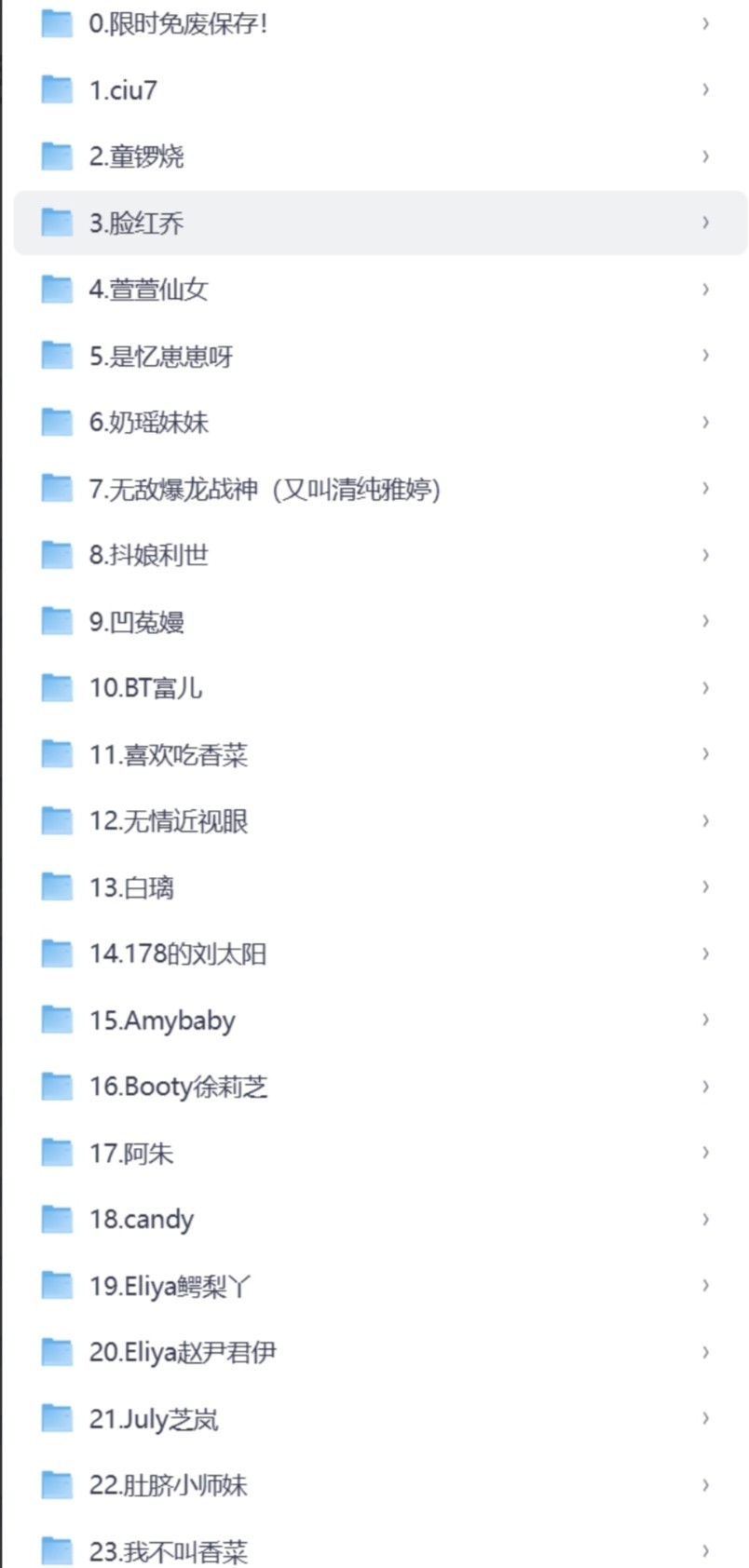Viewport: 749px width, 1568px height.
Task: Open the 1.ciu7 folder
Action: click(123, 90)
